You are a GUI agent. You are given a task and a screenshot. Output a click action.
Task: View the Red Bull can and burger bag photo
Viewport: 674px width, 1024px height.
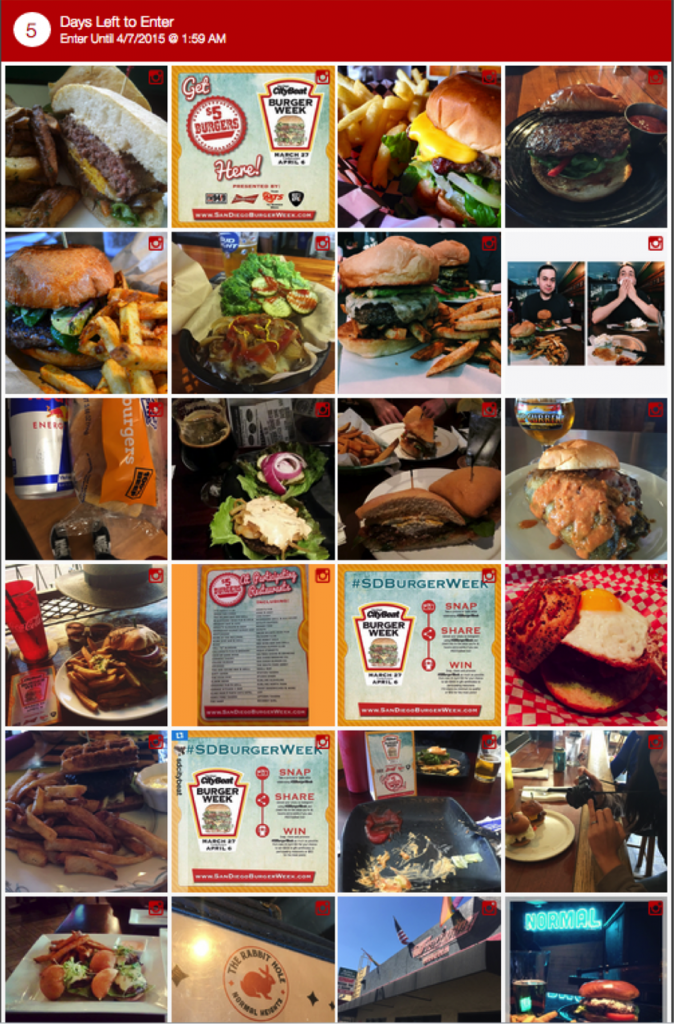[86, 479]
